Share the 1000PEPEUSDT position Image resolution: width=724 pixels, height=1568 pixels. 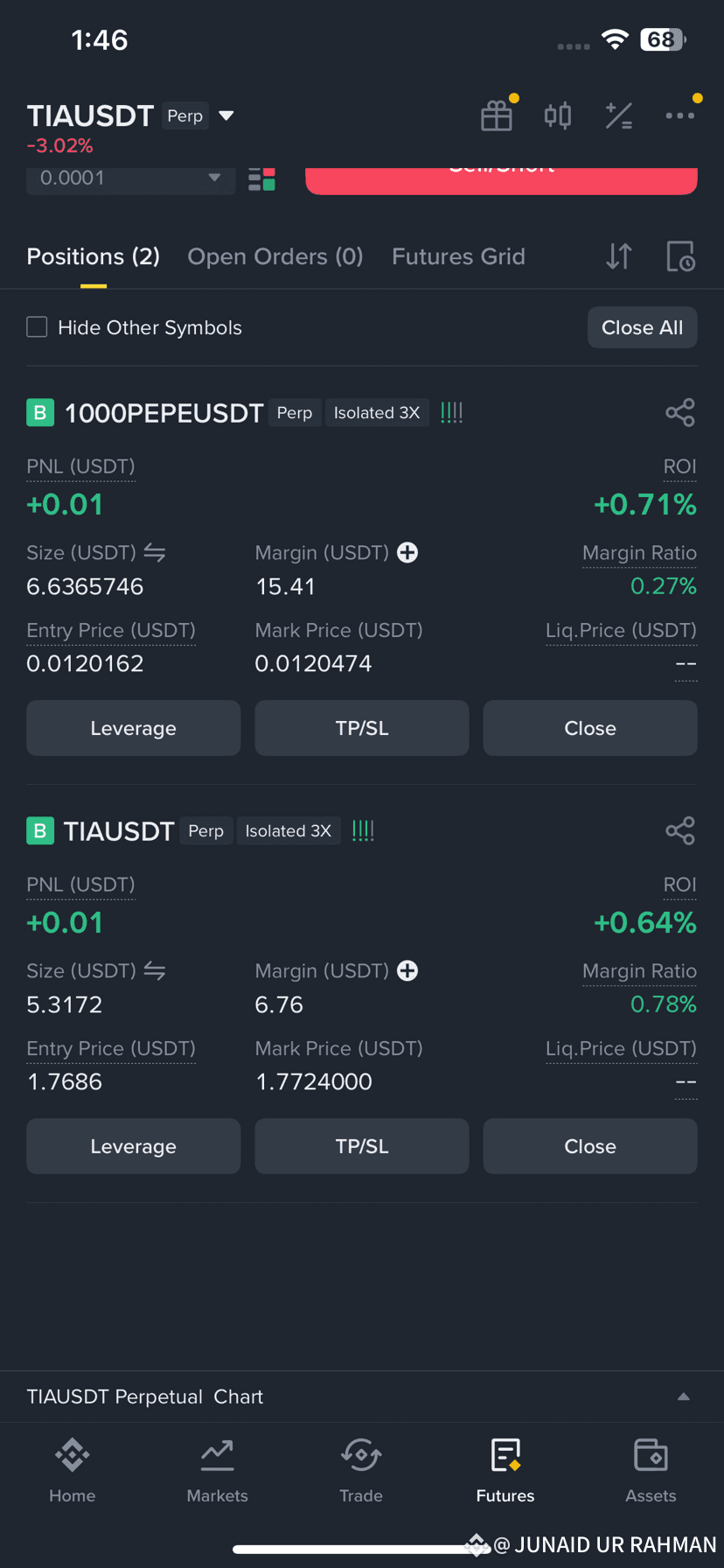click(x=680, y=412)
